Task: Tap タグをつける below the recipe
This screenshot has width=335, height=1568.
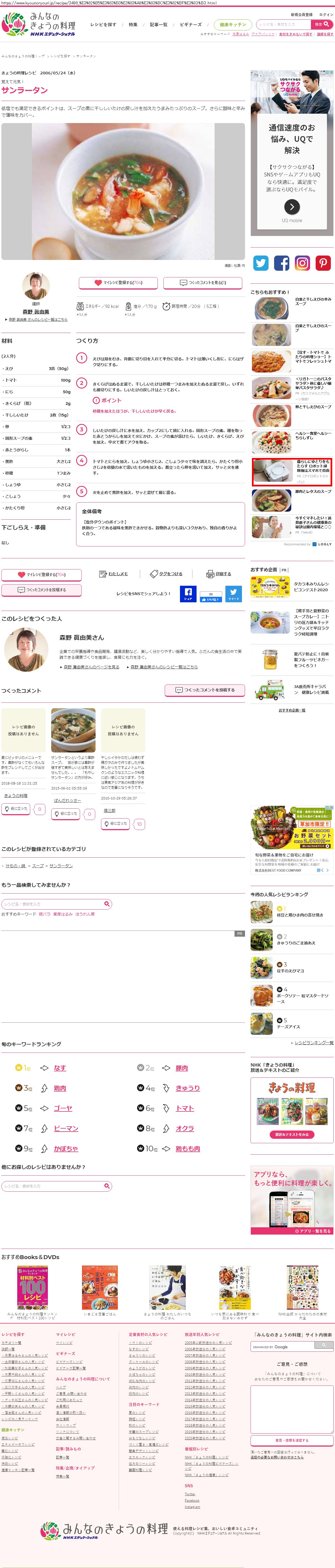Action: (167, 574)
